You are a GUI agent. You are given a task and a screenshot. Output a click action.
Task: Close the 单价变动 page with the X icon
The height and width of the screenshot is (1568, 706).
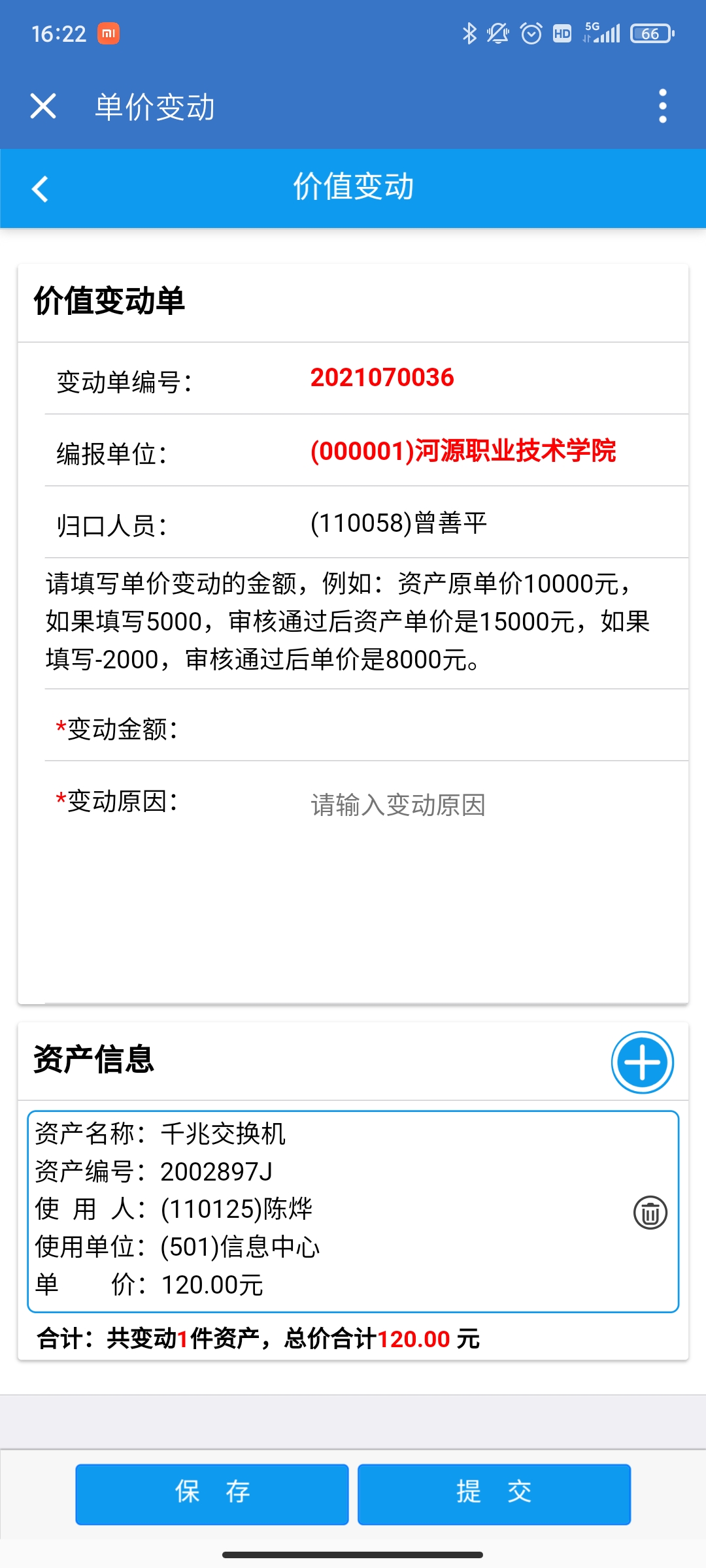(x=43, y=106)
